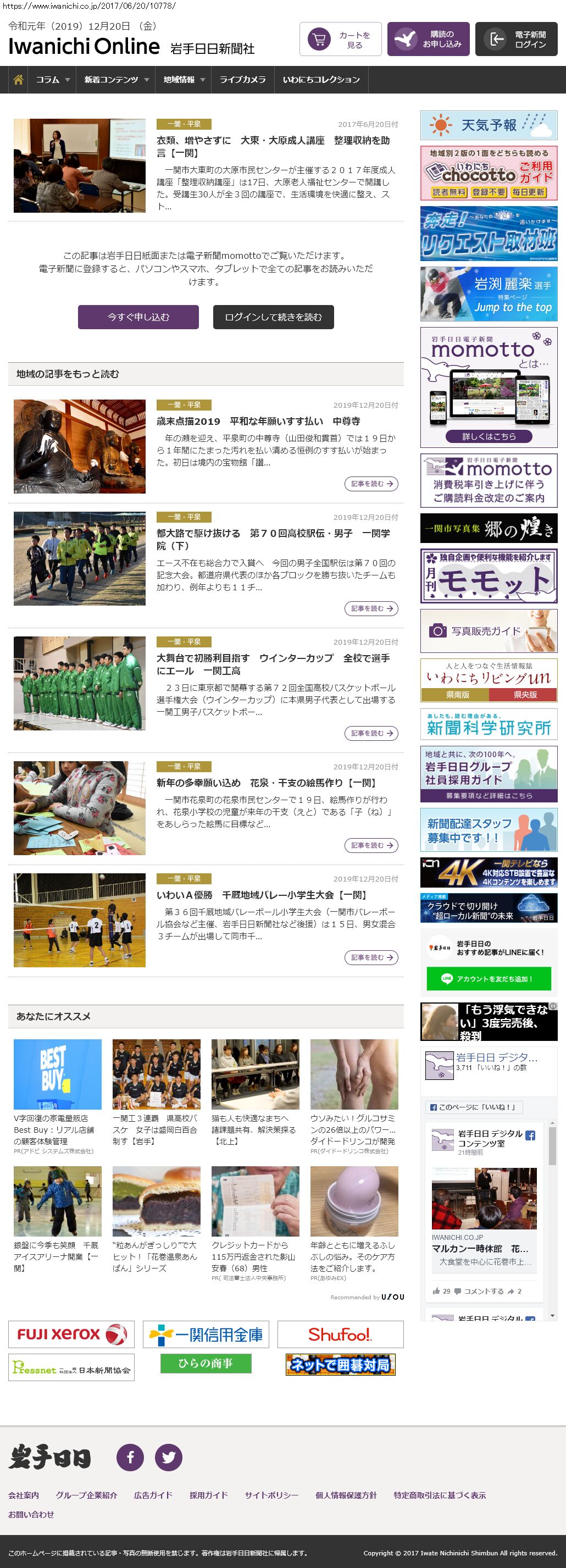
Task: Open 写真販売ガイド banner
Action: pyautogui.click(x=488, y=630)
